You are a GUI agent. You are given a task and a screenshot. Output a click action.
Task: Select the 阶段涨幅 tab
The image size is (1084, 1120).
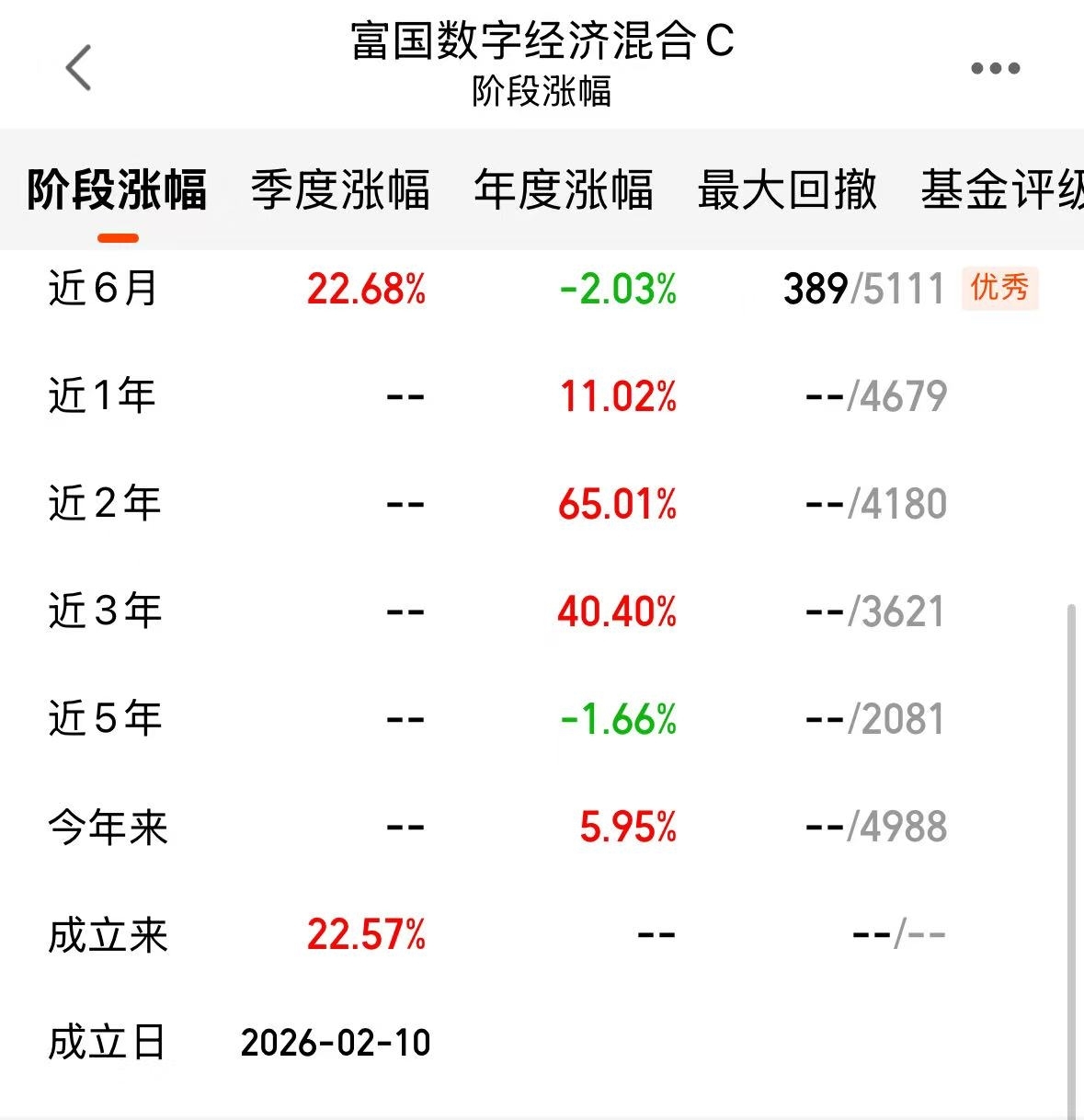[x=117, y=190]
